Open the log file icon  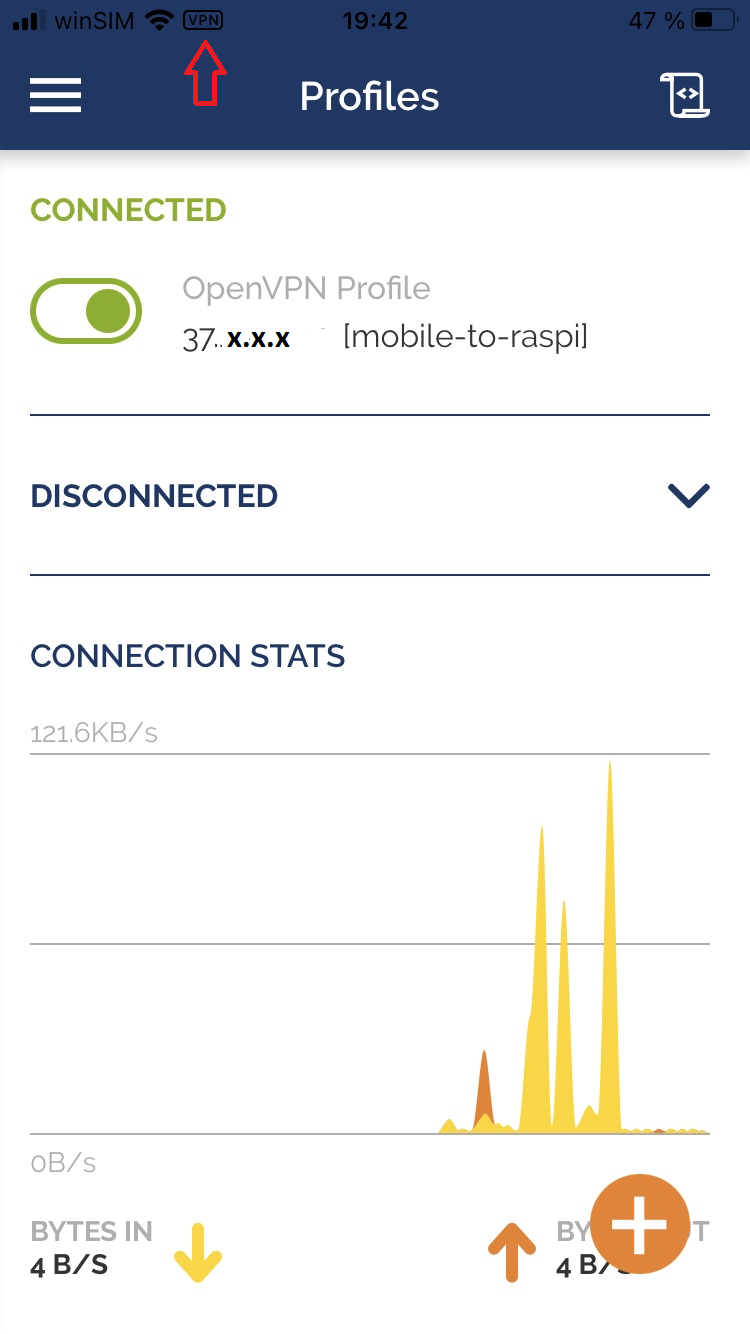[x=686, y=96]
